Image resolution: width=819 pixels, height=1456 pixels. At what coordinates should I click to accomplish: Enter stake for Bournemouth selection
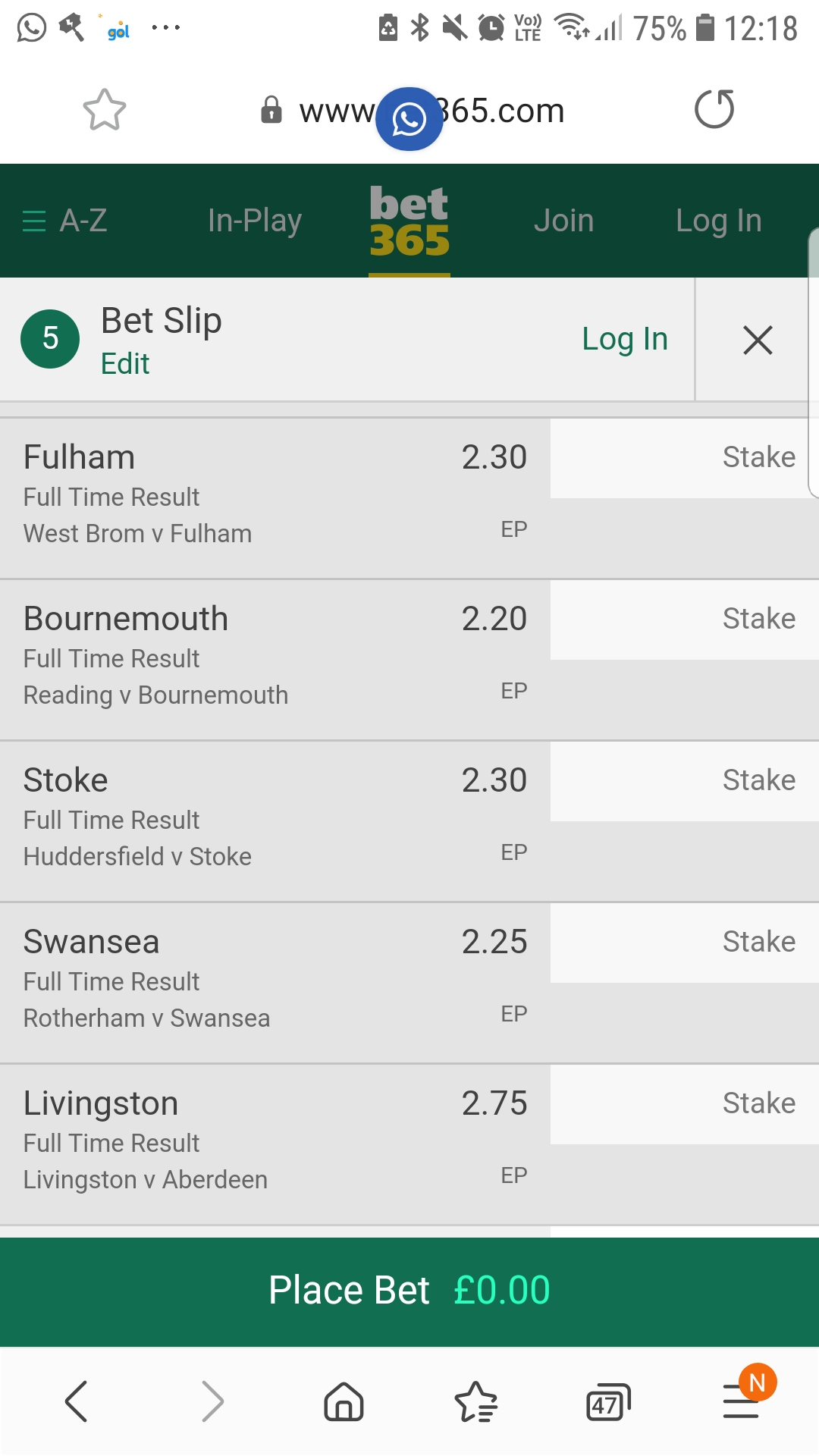pos(682,620)
